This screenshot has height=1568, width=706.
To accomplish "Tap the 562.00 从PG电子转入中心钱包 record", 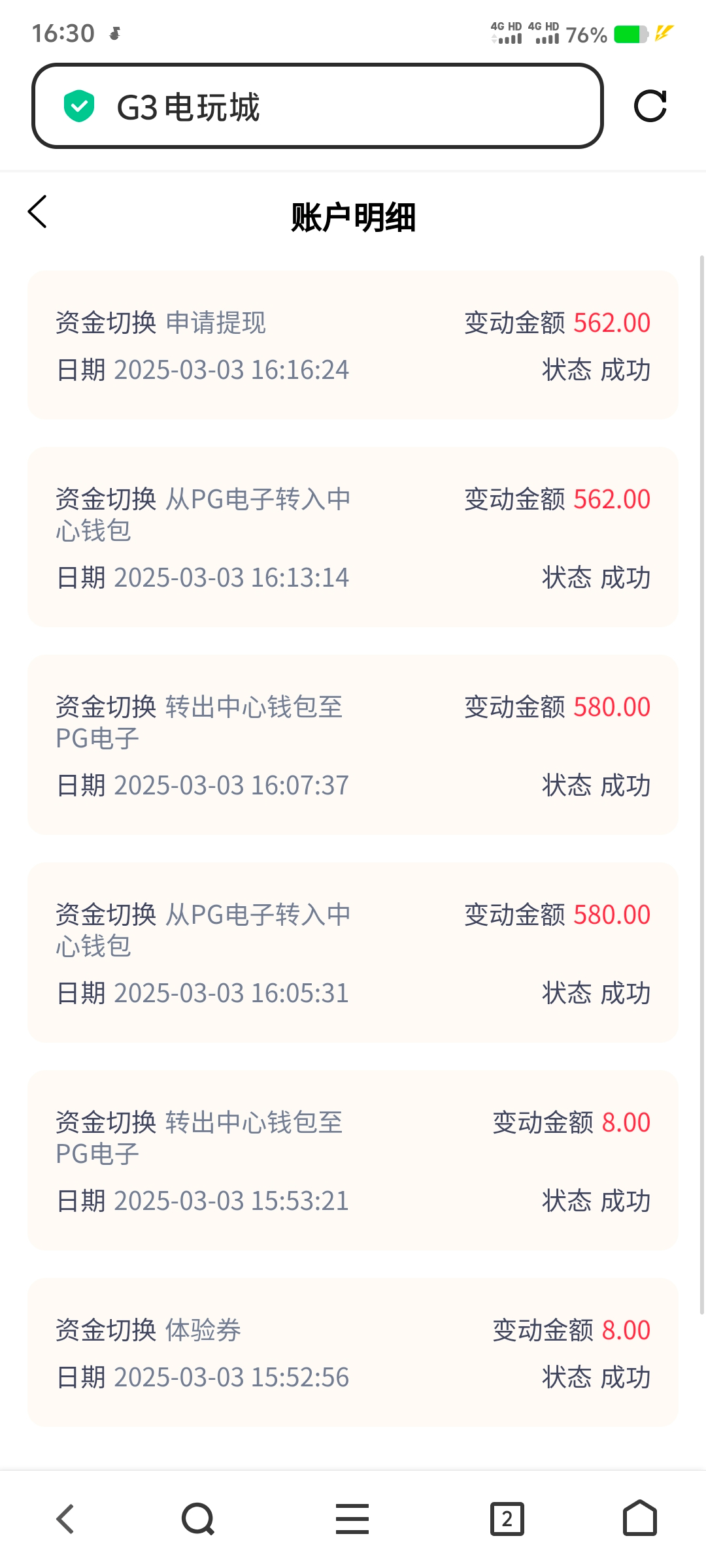I will pos(353,536).
